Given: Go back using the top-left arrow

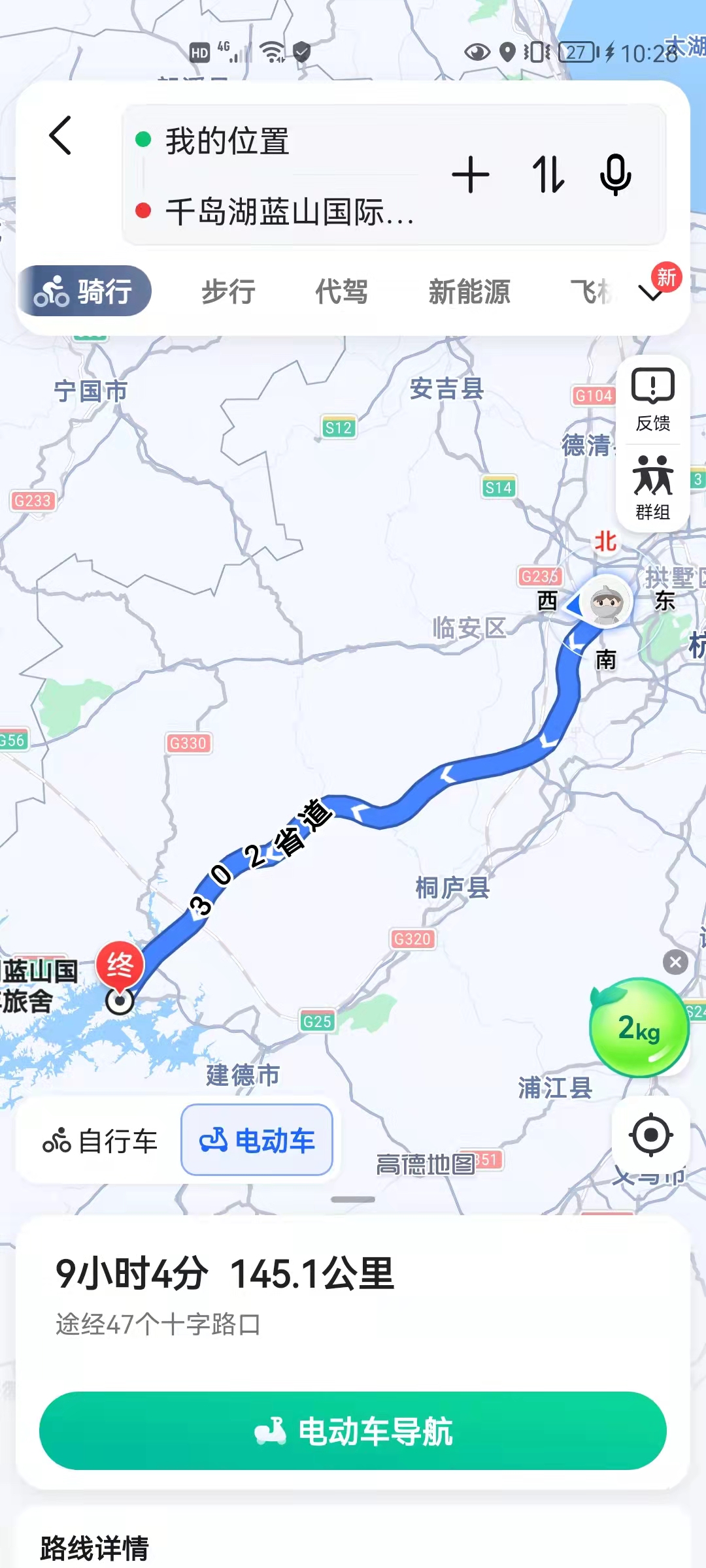Looking at the screenshot, I should click(x=60, y=136).
